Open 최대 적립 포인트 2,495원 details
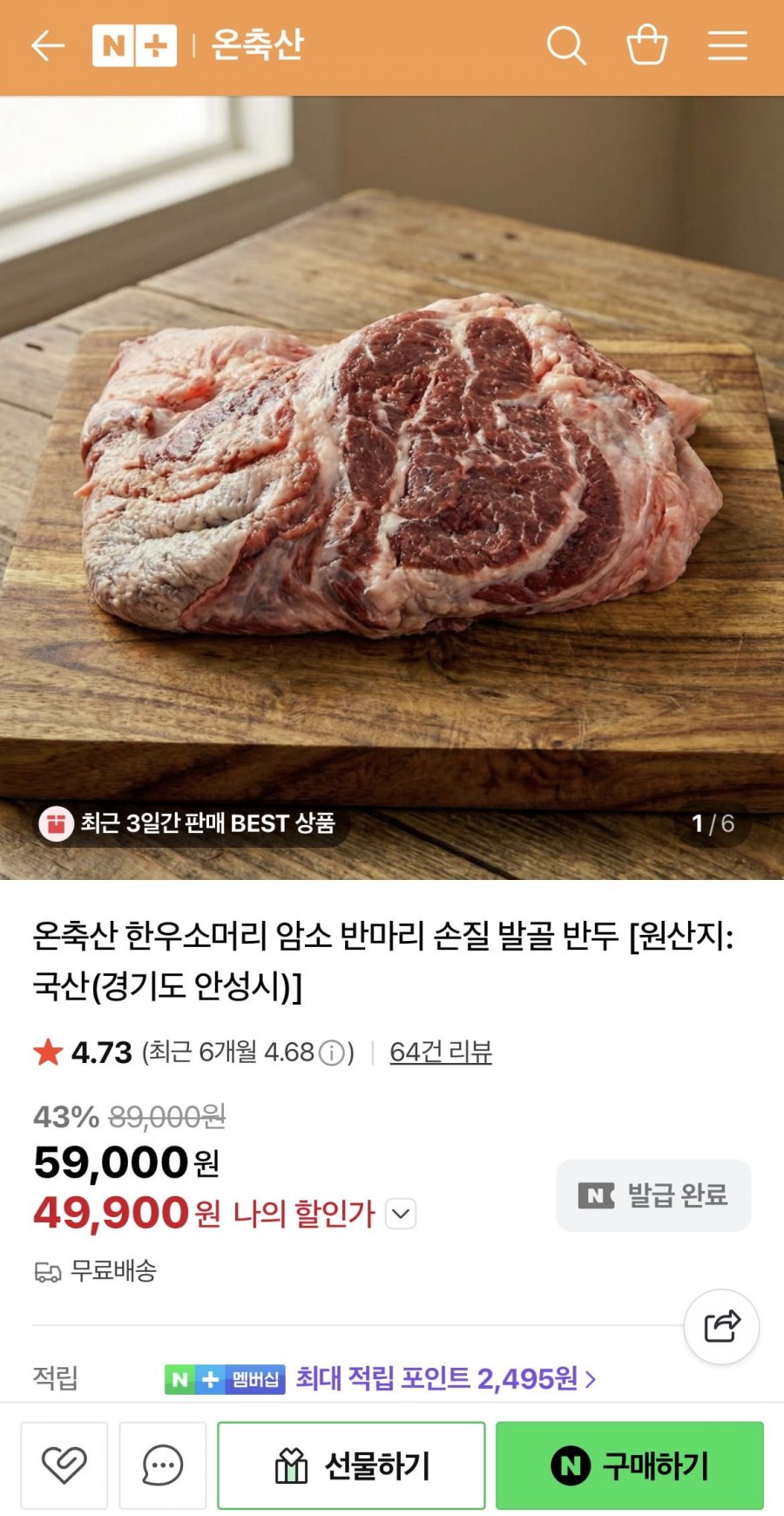This screenshot has height=1516, width=784. 445,1378
